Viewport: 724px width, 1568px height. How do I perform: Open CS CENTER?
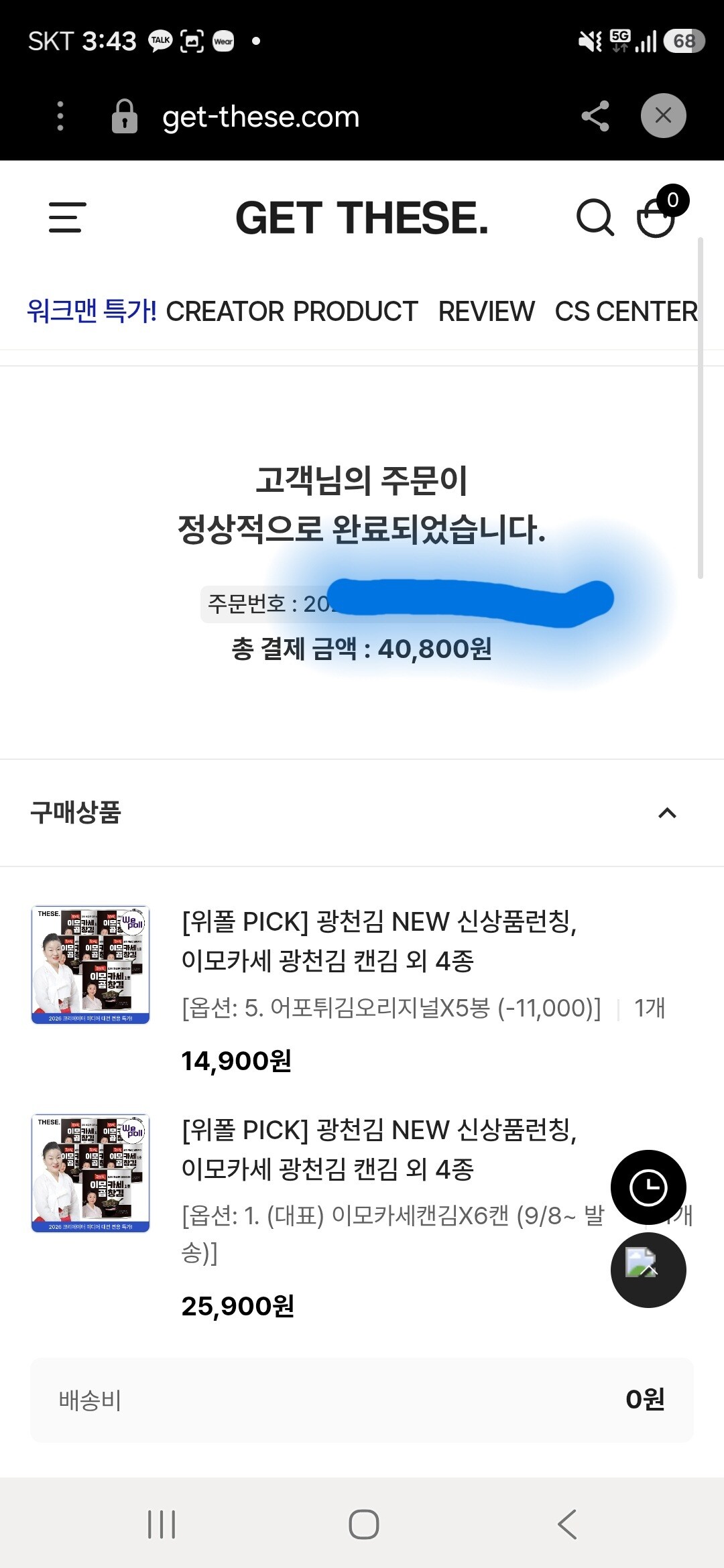[626, 311]
